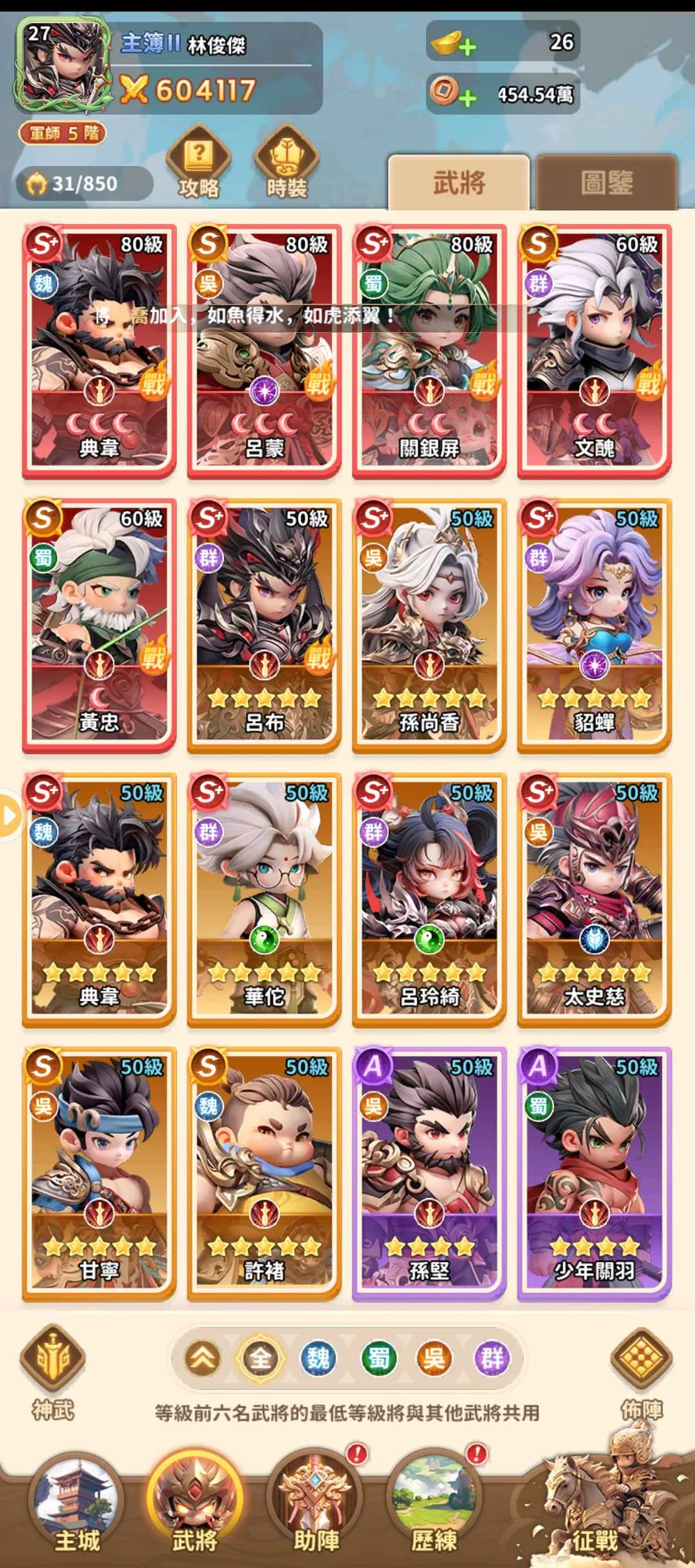Open the 佈陣 formation button
The height and width of the screenshot is (1568, 695).
pyautogui.click(x=642, y=1371)
